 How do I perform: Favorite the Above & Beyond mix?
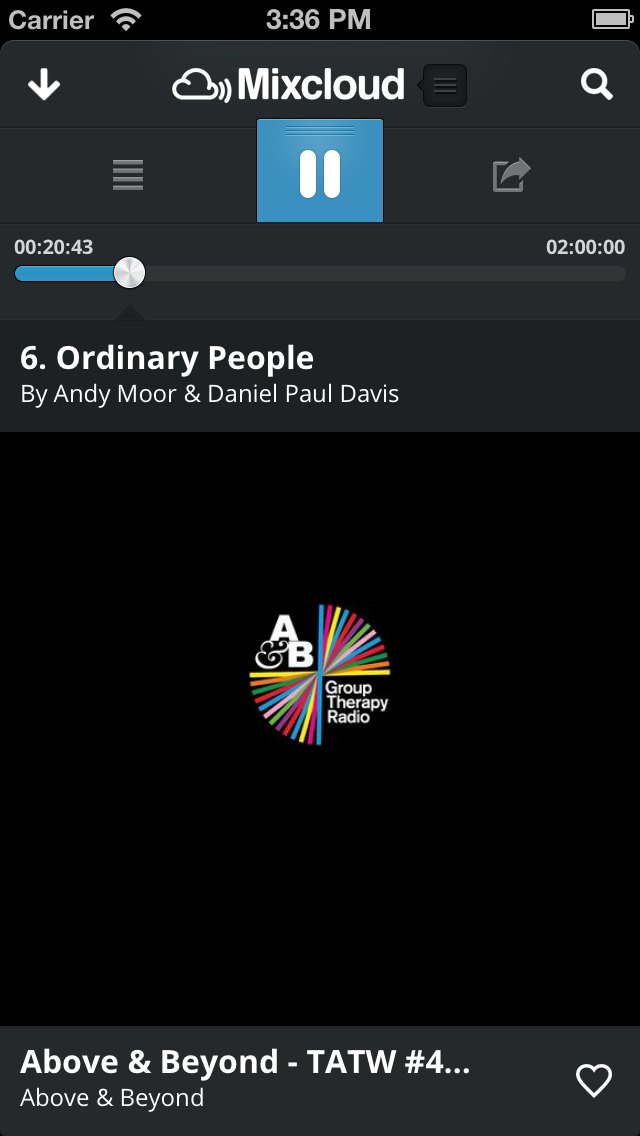click(594, 1080)
